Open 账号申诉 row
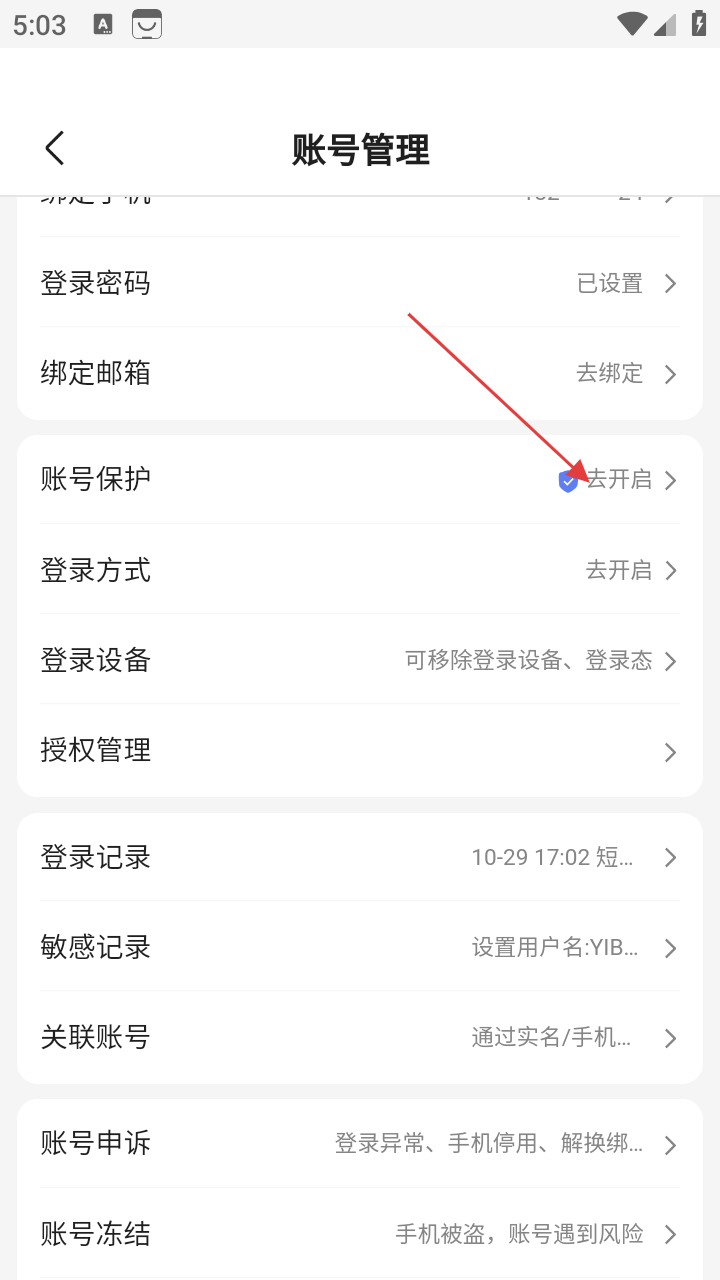This screenshot has height=1280, width=720. coord(360,1143)
